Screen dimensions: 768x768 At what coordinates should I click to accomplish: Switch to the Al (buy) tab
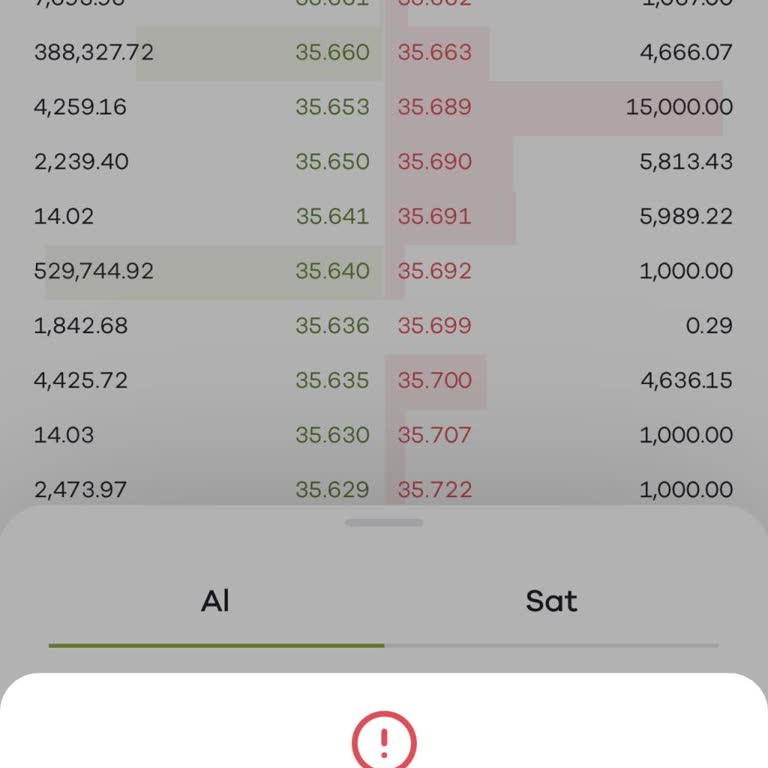coord(215,601)
